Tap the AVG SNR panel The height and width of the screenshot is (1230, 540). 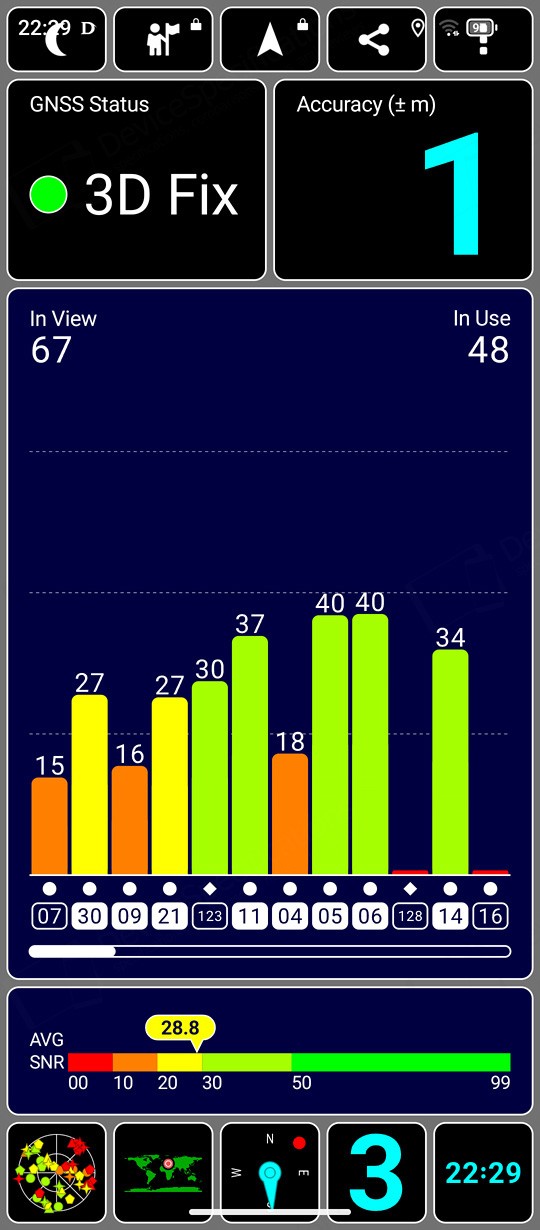coord(270,1051)
